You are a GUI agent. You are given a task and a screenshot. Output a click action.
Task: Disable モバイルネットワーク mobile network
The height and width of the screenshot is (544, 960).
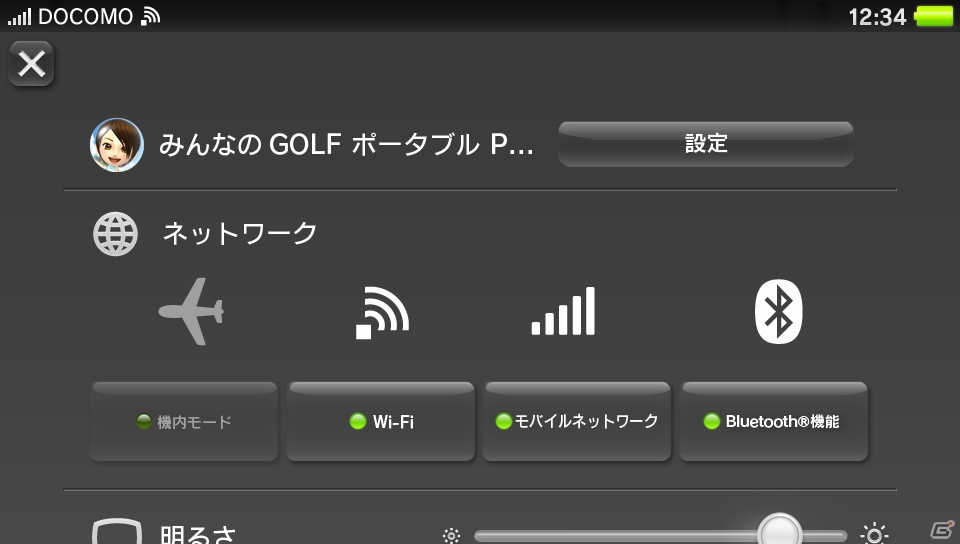pos(577,422)
